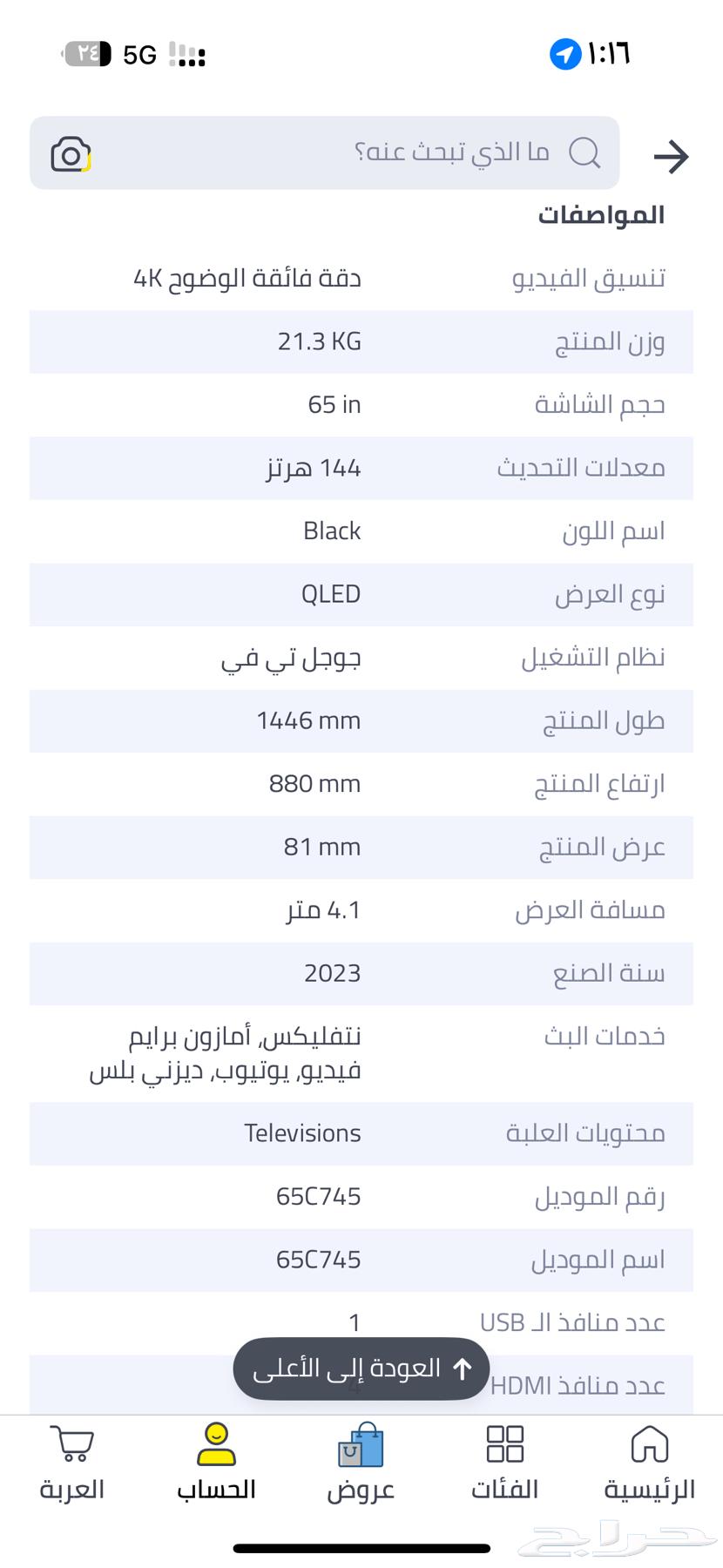Switch to the الرئيسية home tab
This screenshot has height=1568, width=723.
pos(649,1463)
